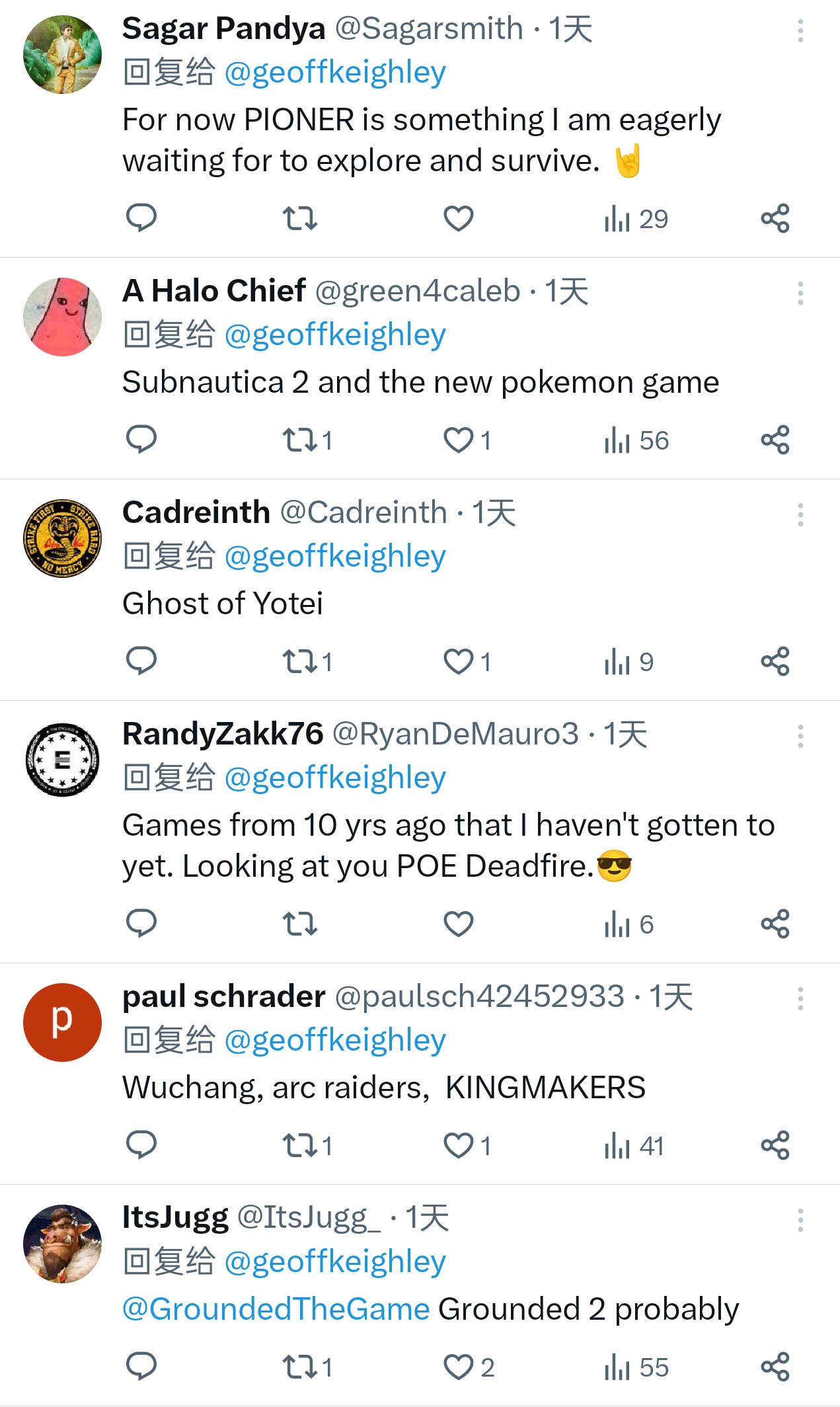Open overflow menu on RandyZakk76's reply
Screen dimensions: 840x1407
pyautogui.click(x=800, y=736)
